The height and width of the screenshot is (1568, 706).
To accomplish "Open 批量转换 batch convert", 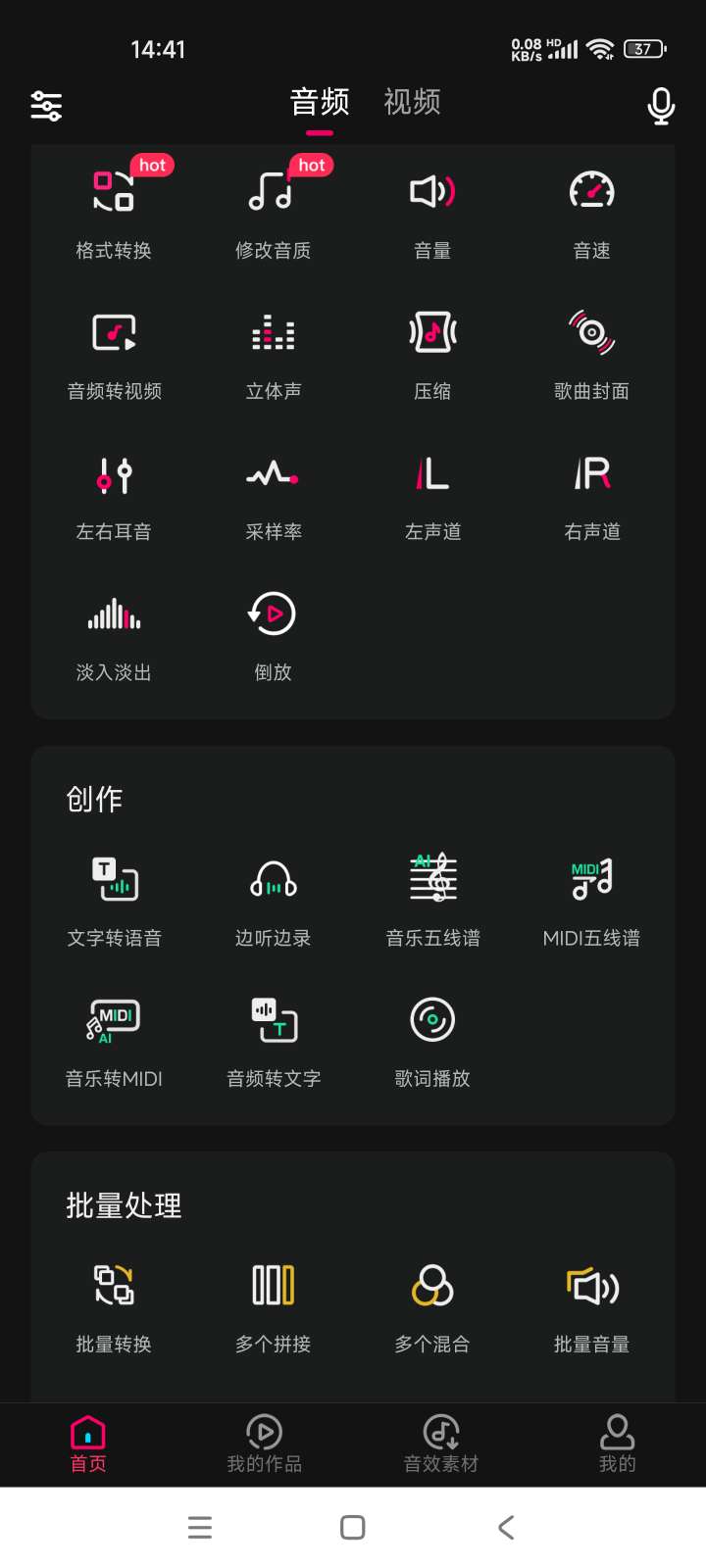I will (114, 1303).
